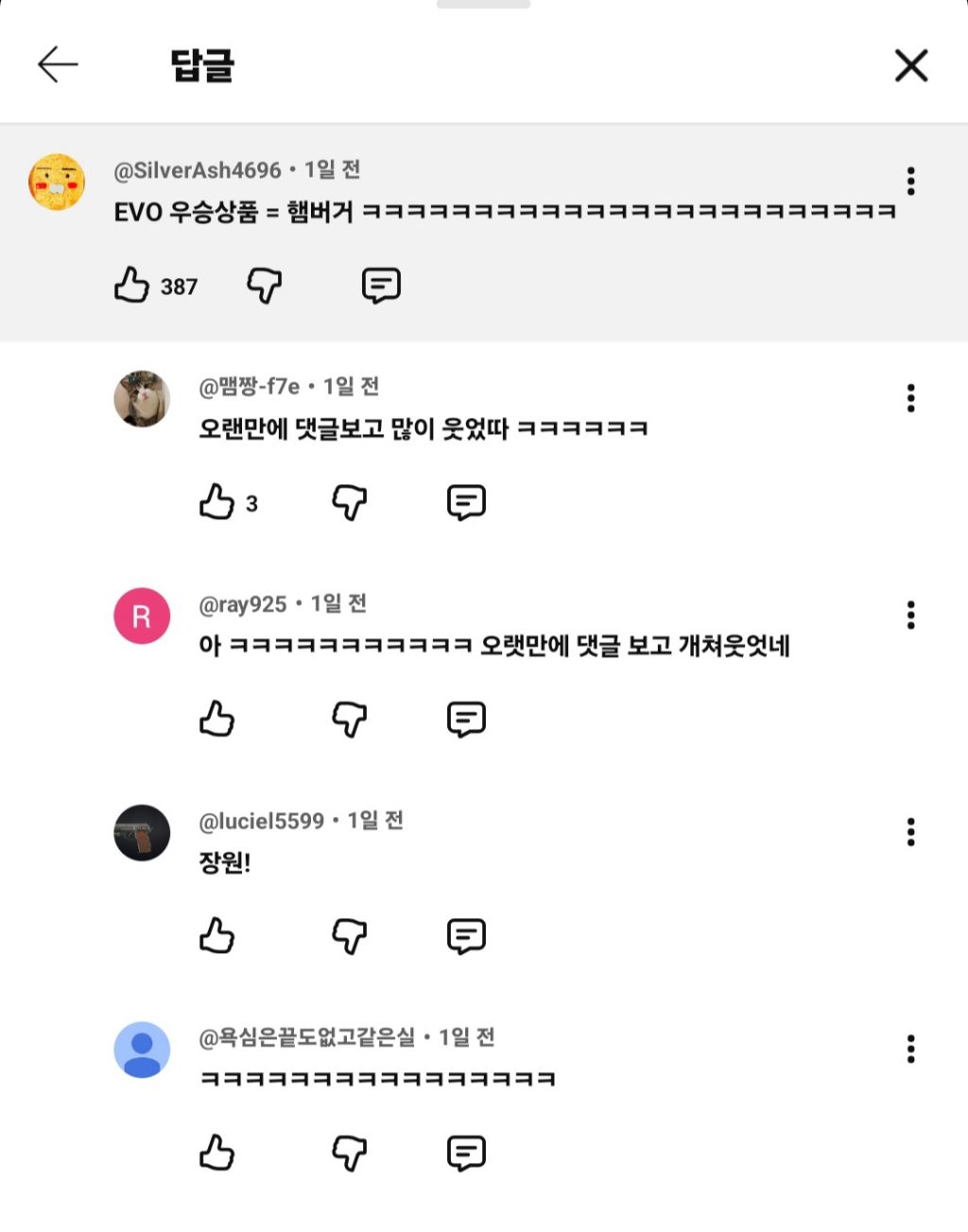Click ray925's pink profile avatar
Viewport: 968px width, 1232px height.
pos(141,616)
